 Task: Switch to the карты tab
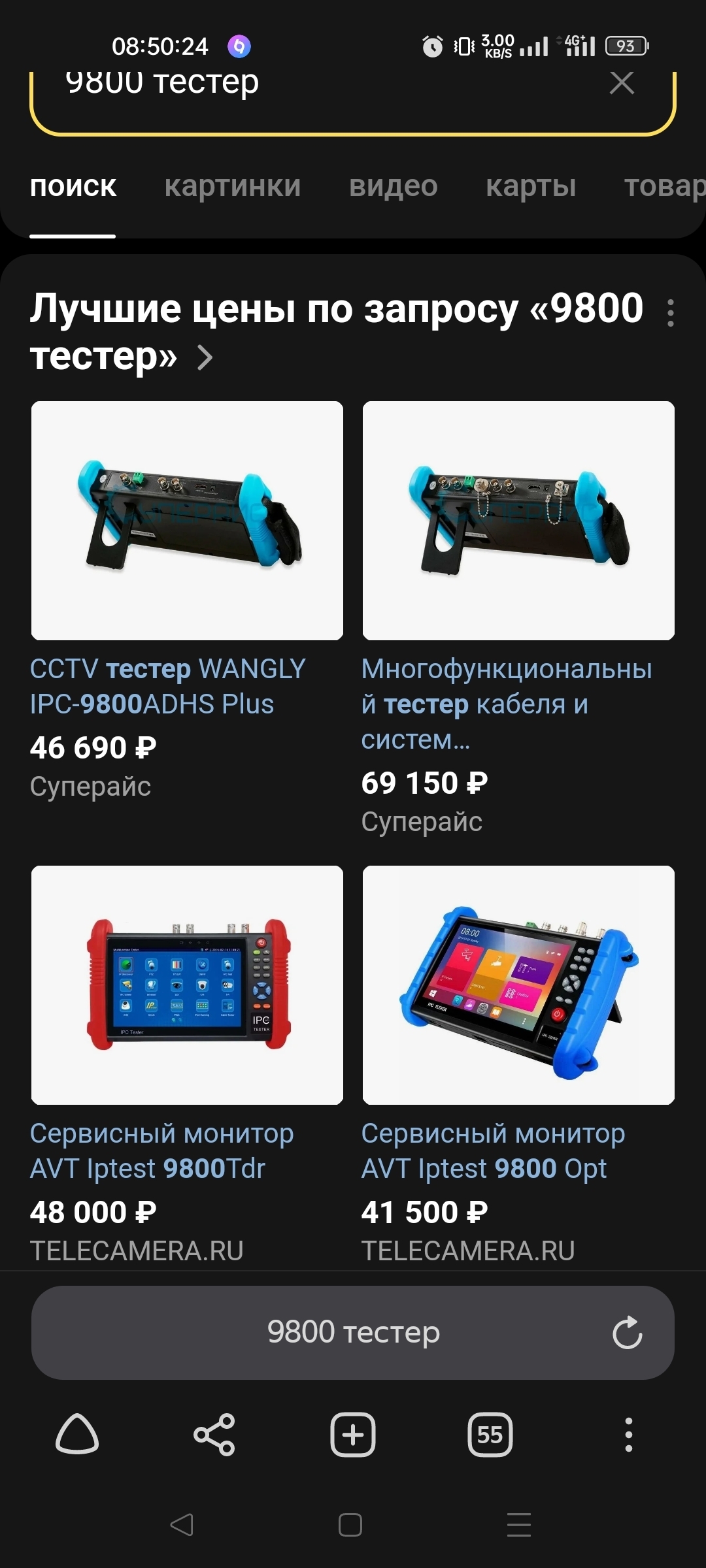(x=530, y=187)
